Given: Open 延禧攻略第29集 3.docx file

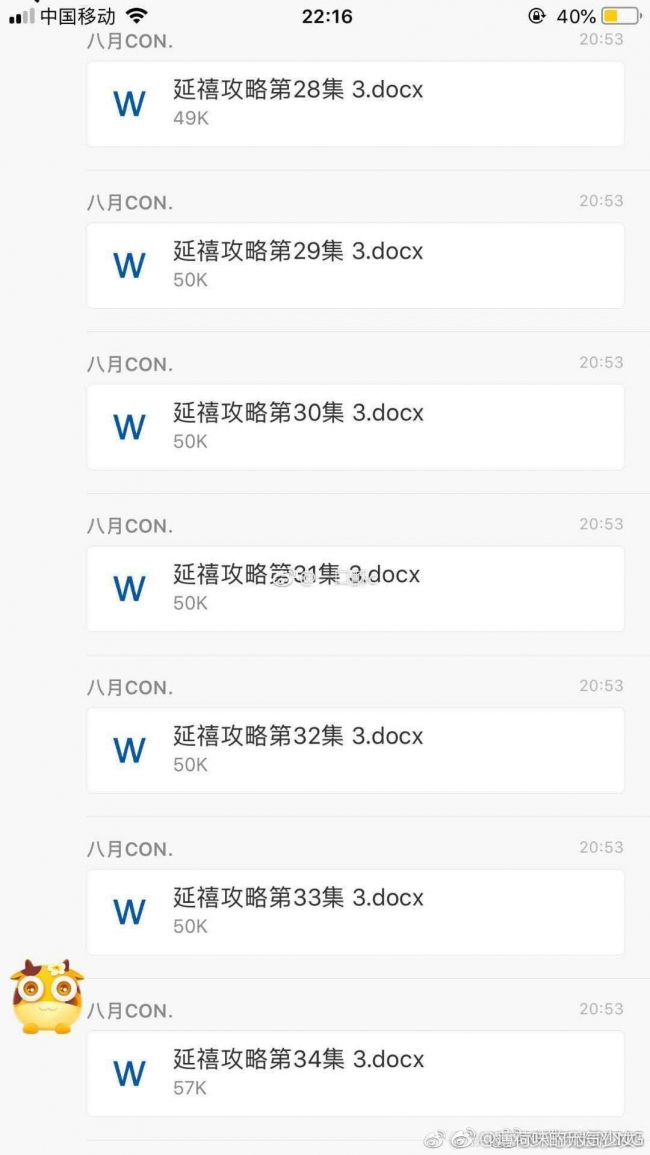Looking at the screenshot, I should 355,265.
